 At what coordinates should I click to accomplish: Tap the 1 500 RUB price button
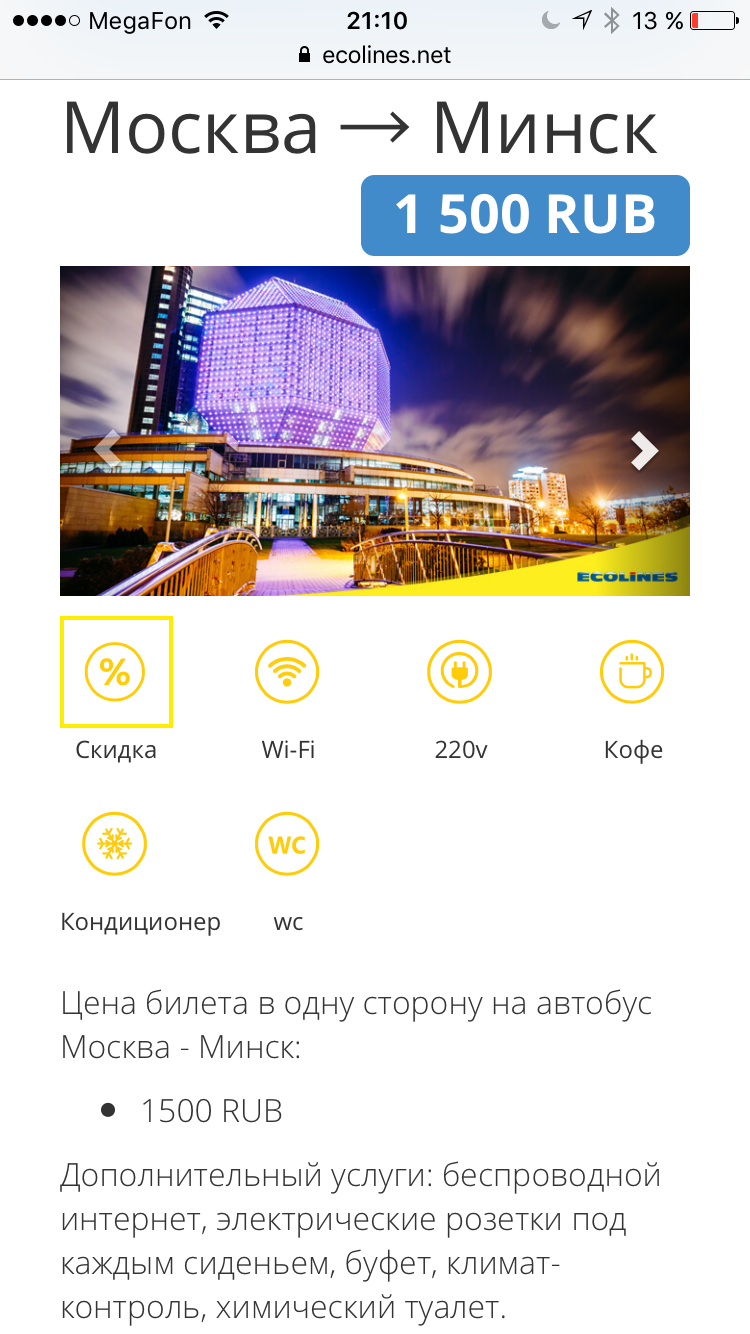(x=525, y=215)
